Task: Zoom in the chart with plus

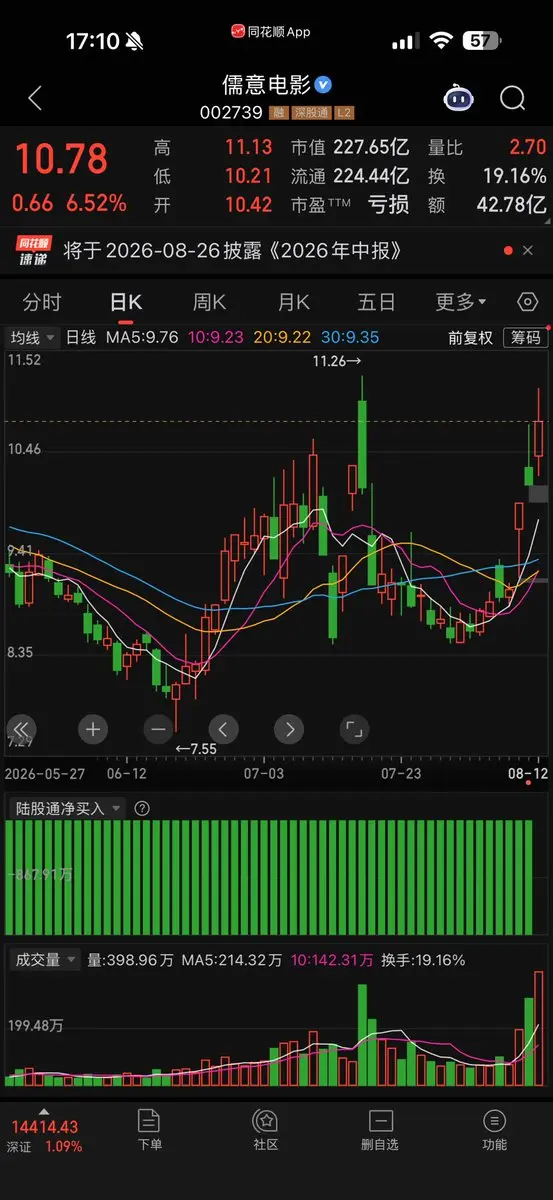Action: click(x=92, y=729)
